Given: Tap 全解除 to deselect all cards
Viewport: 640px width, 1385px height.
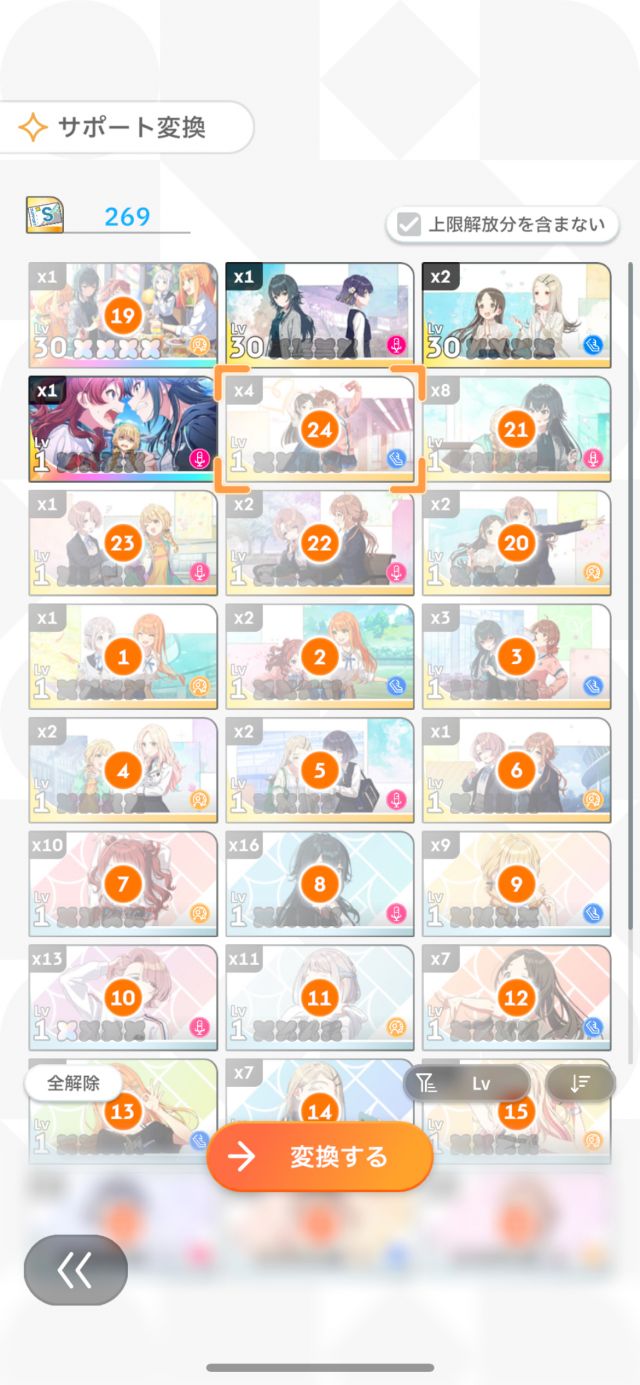Looking at the screenshot, I should 73,1083.
